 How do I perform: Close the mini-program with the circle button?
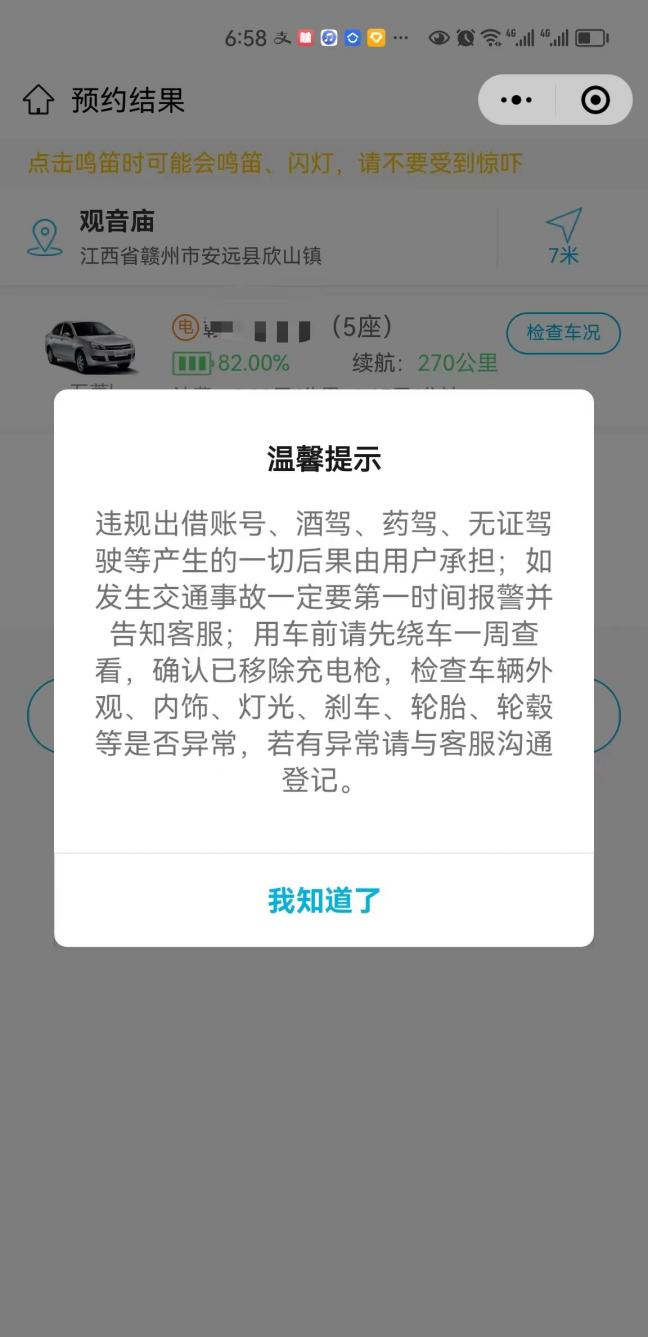tap(595, 100)
